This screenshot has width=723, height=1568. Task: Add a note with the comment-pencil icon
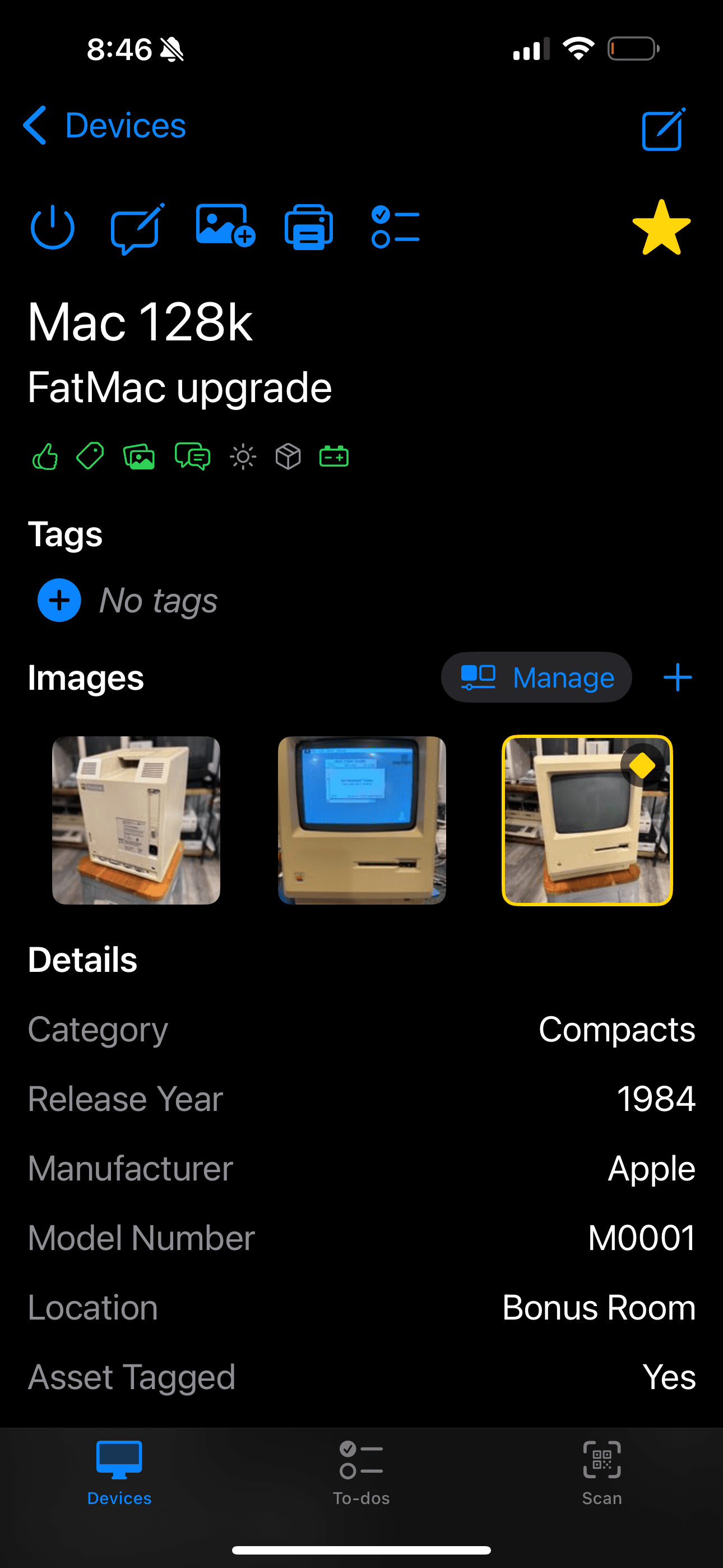tap(137, 228)
